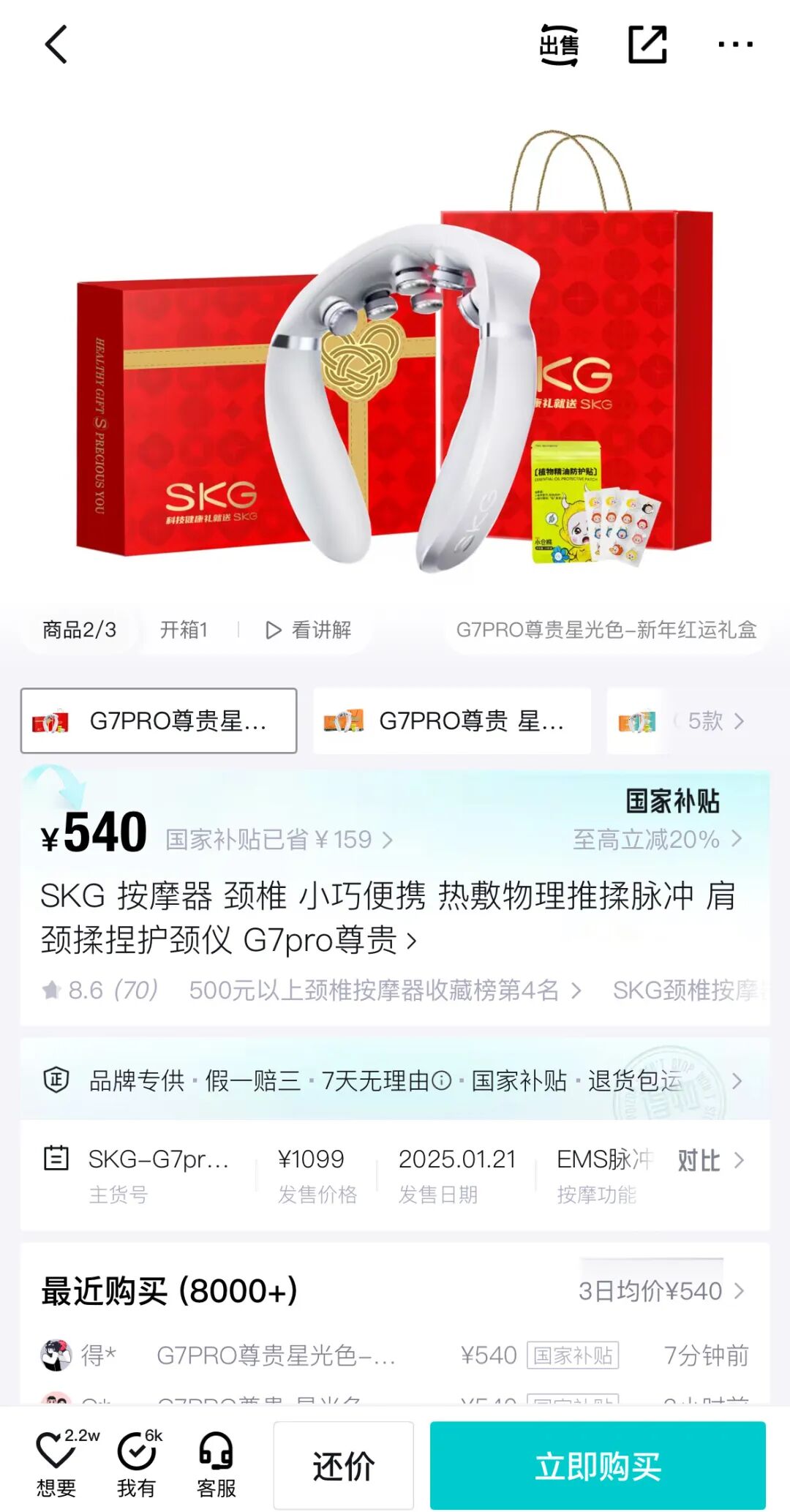Tap 还价 to make an offer
The height and width of the screenshot is (1512, 790).
coord(343,1467)
